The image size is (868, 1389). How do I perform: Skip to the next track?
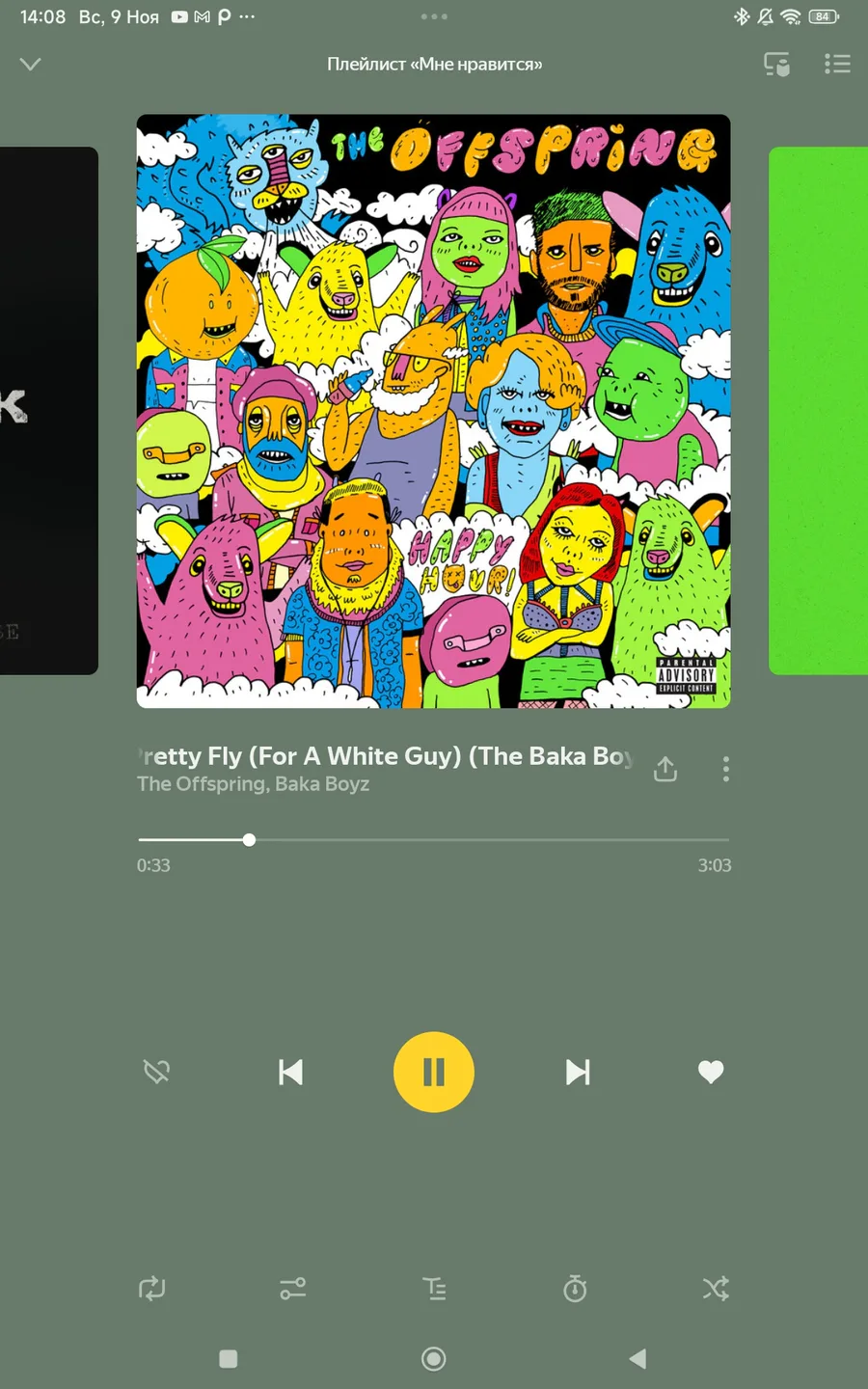tap(578, 1072)
